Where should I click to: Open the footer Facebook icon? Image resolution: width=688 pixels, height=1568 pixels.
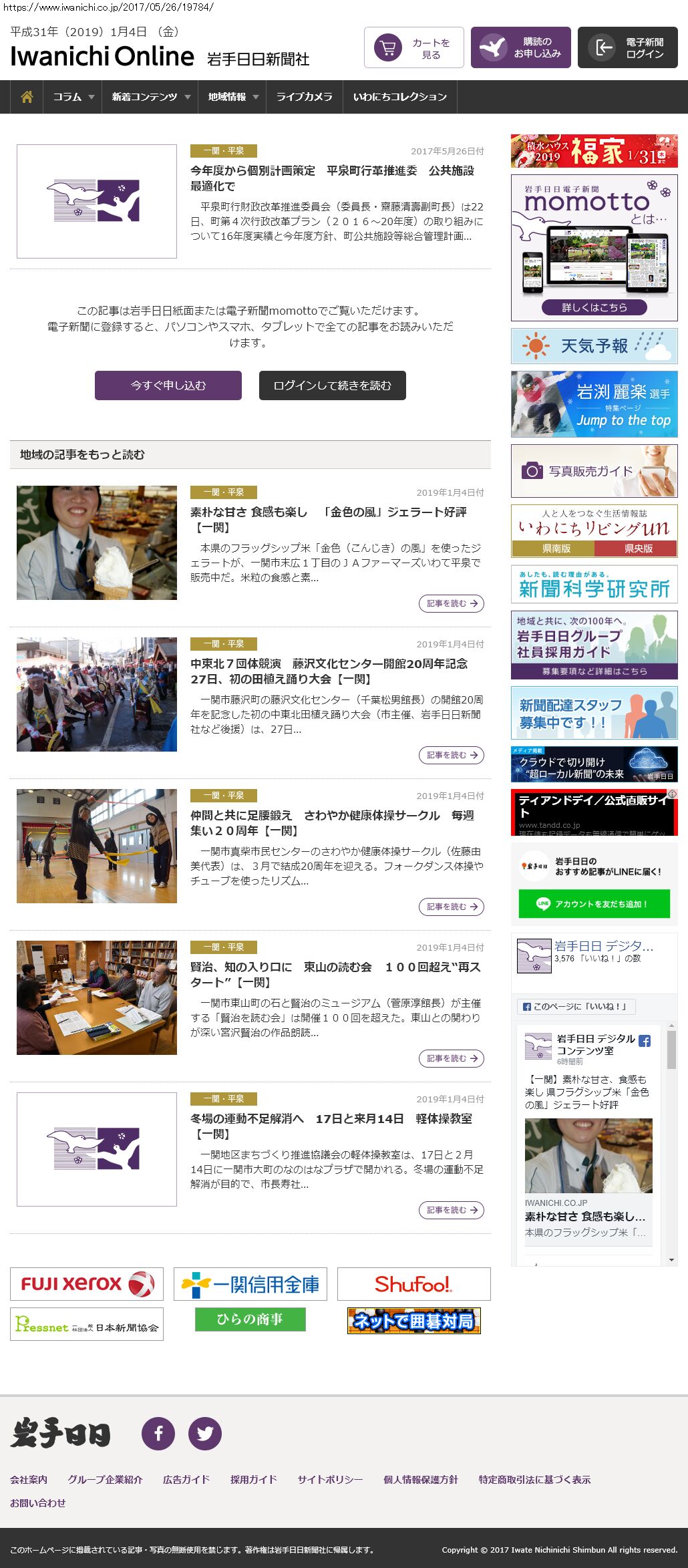tap(158, 1433)
